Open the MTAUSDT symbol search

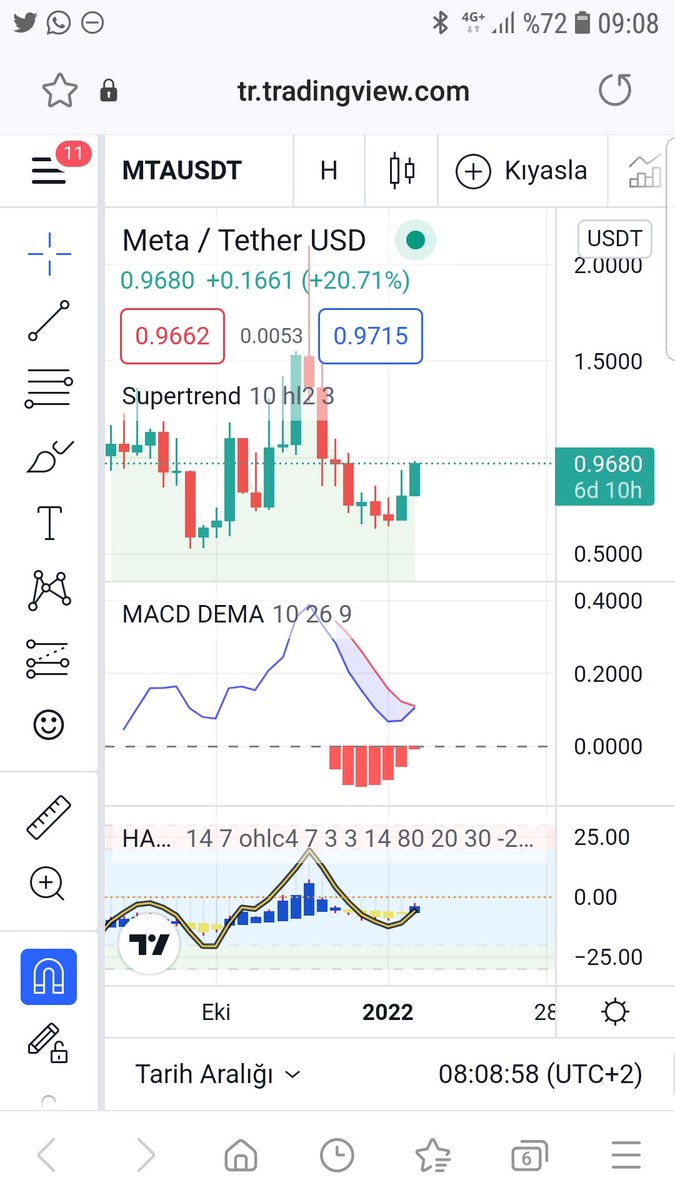pyautogui.click(x=182, y=170)
